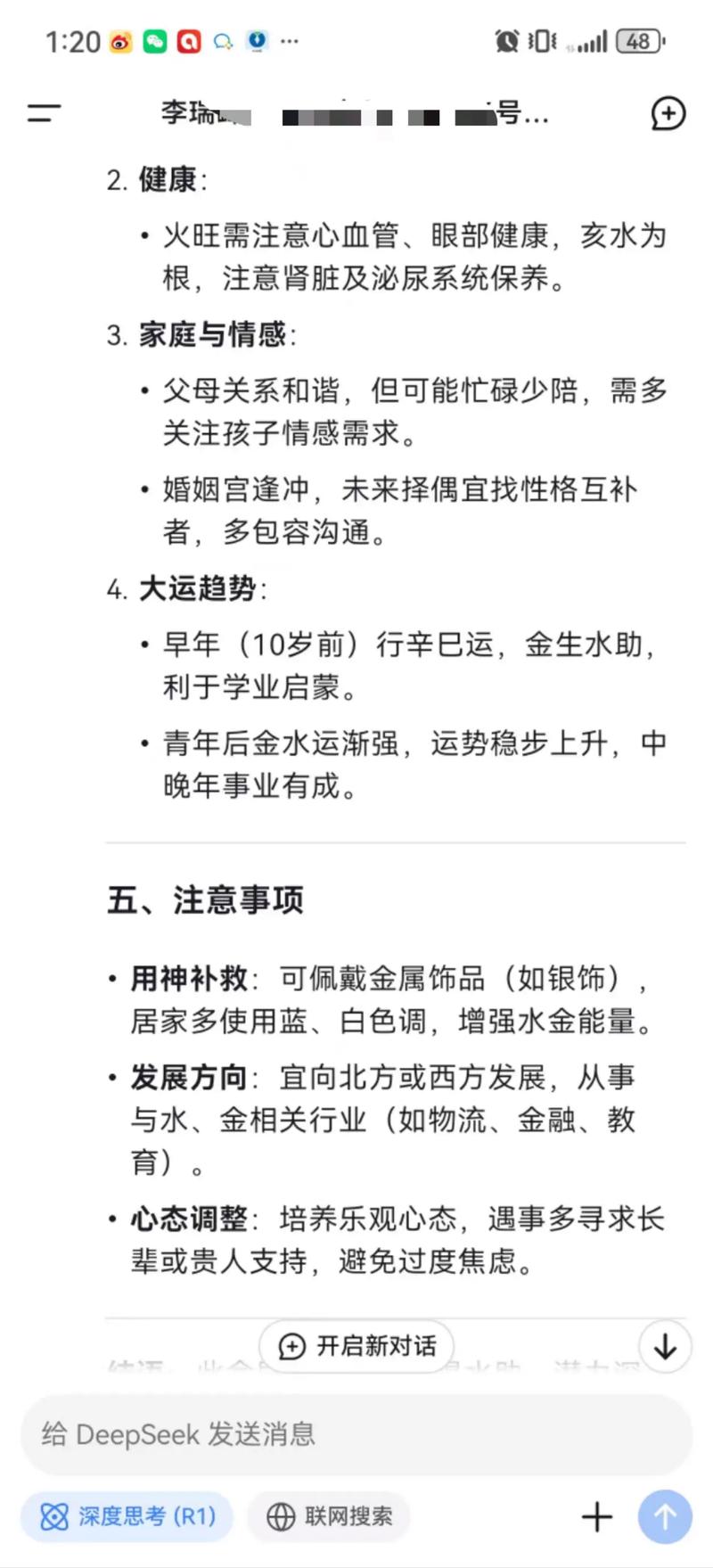Send message with the blue up-arrow button
The image size is (713, 1568).
click(x=665, y=1516)
